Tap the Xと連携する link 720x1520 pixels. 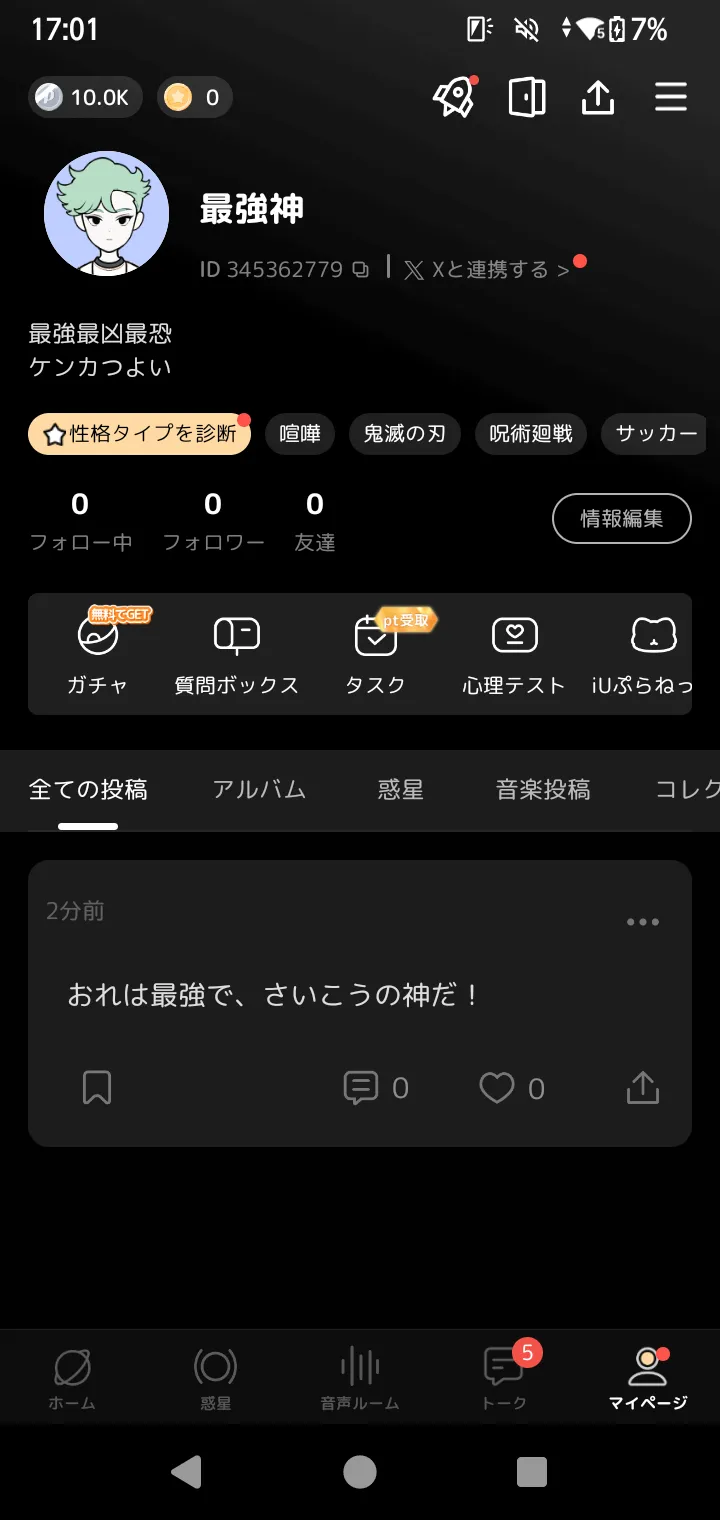[x=489, y=270]
